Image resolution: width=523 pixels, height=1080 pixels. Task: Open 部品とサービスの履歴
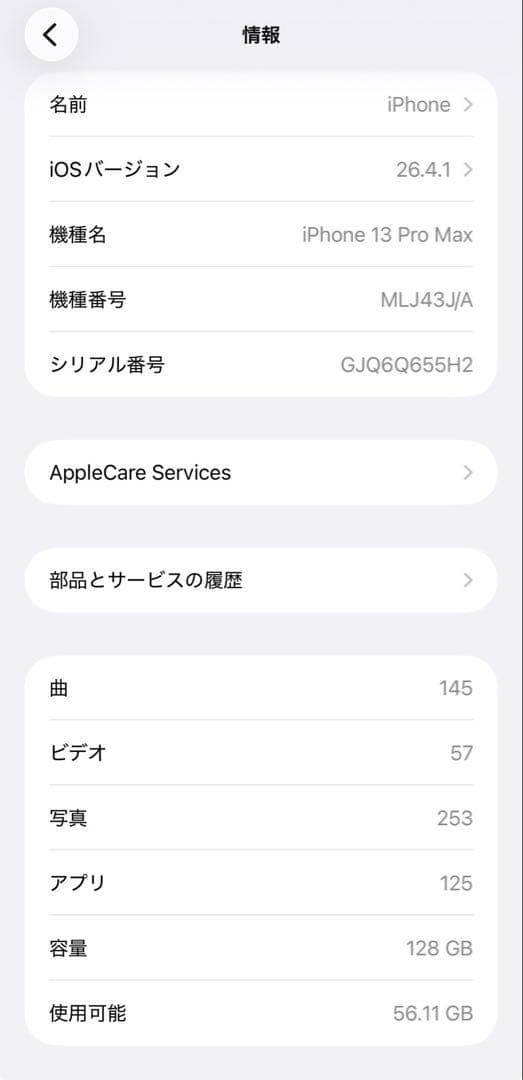pos(261,580)
